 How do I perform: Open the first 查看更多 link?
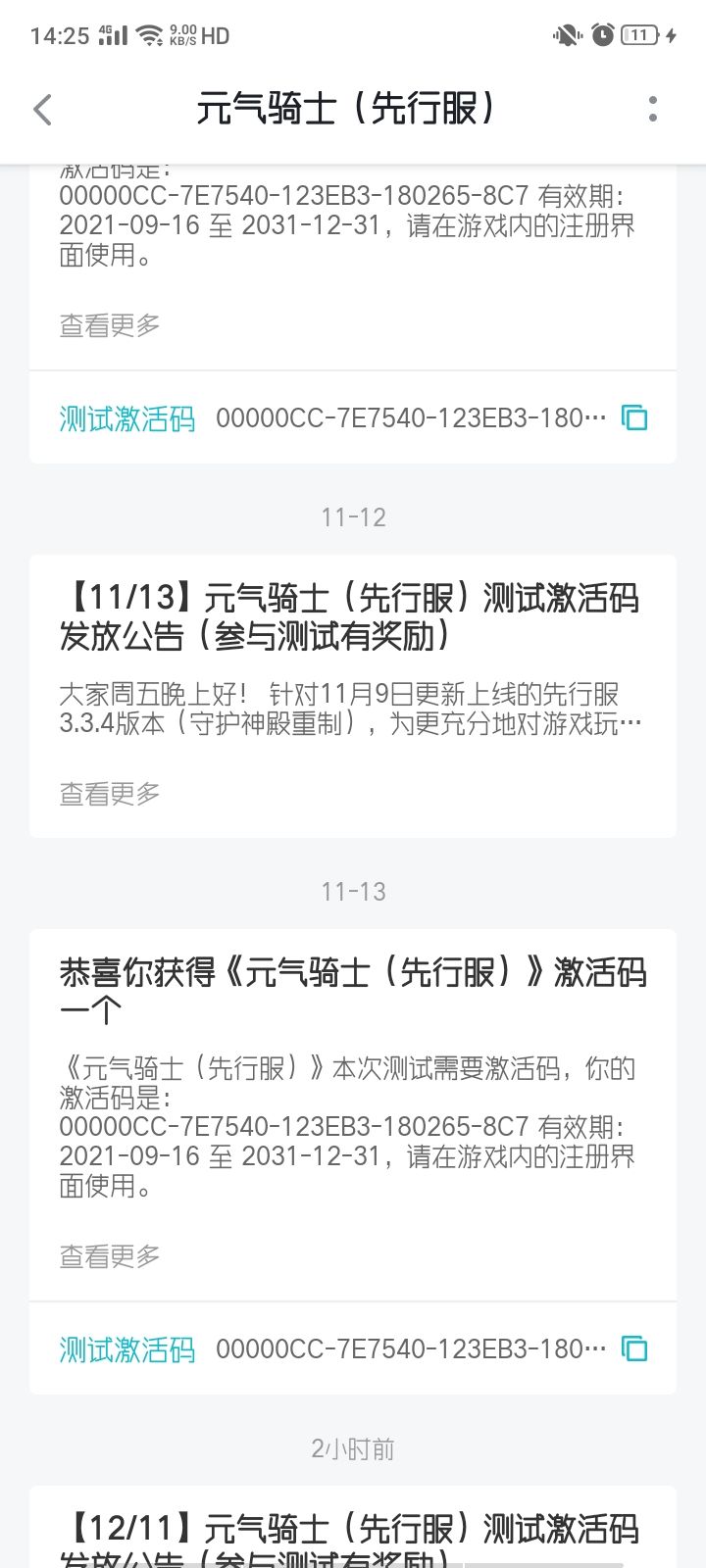[109, 324]
